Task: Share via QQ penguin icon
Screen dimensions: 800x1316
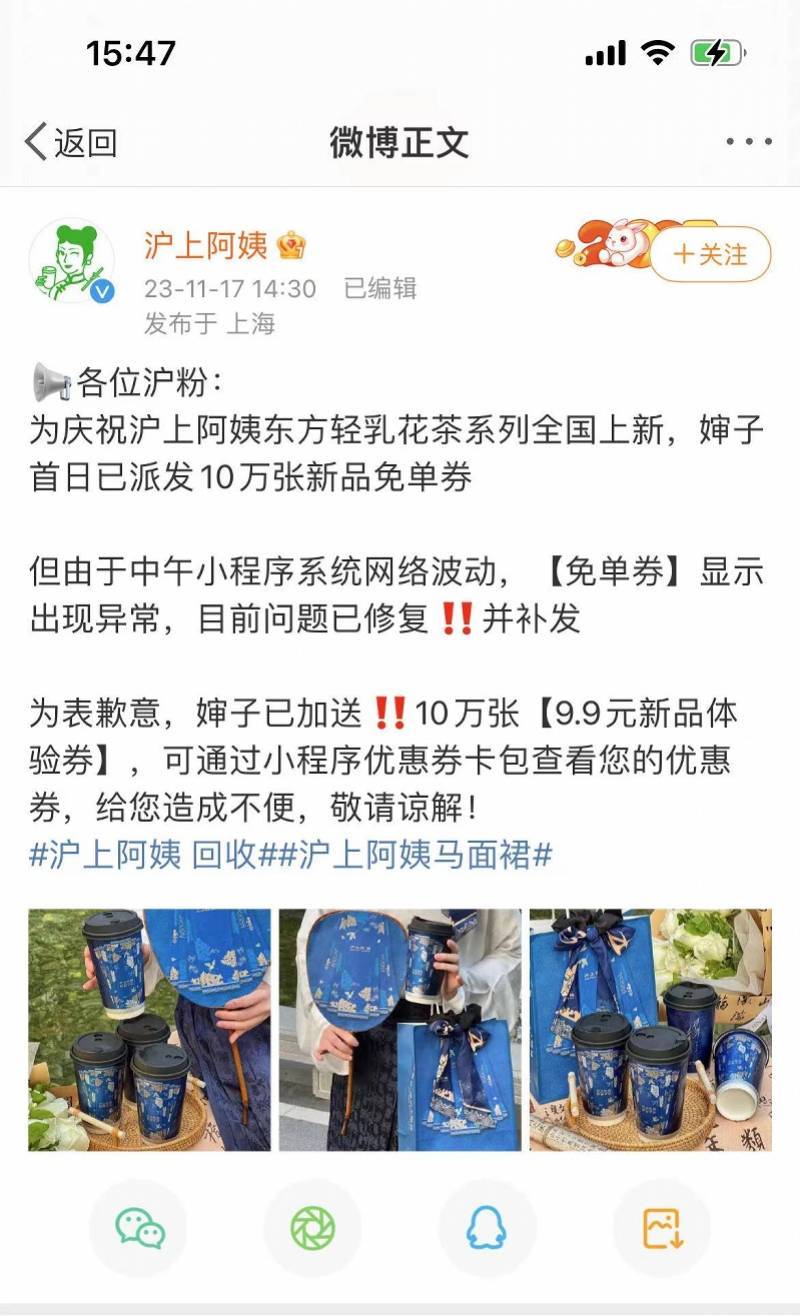Action: click(487, 1228)
